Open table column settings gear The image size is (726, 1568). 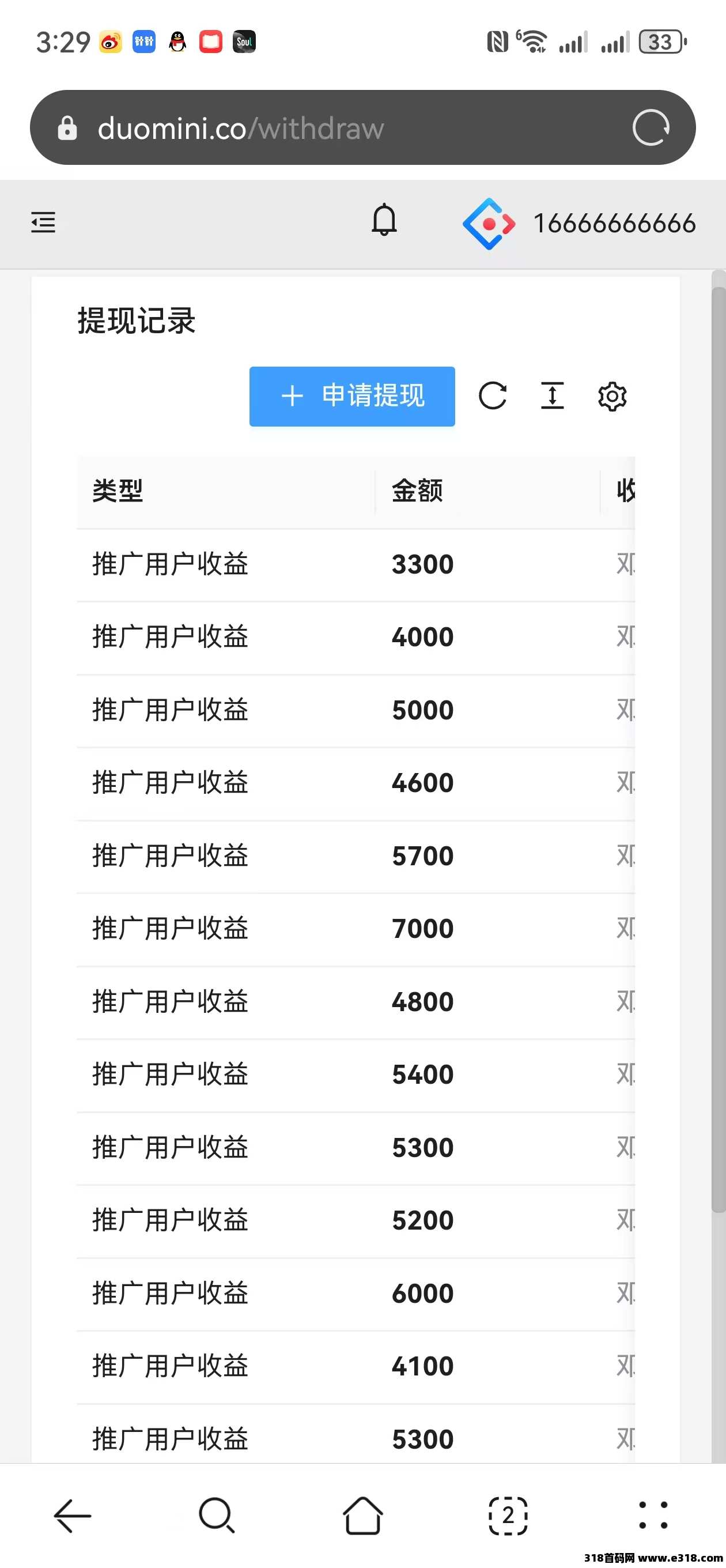611,397
